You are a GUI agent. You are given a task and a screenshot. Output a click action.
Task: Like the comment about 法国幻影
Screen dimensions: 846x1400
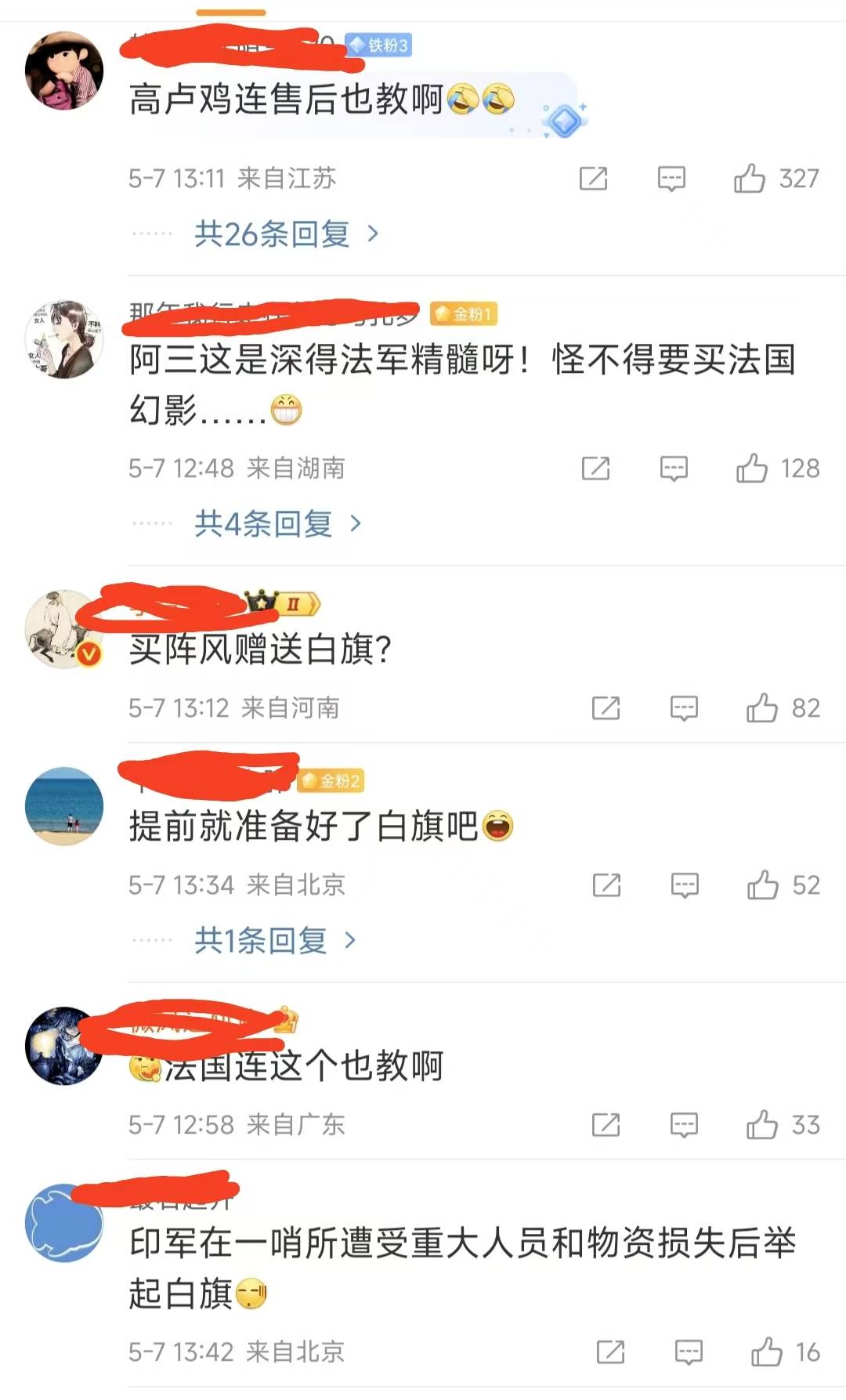click(752, 468)
